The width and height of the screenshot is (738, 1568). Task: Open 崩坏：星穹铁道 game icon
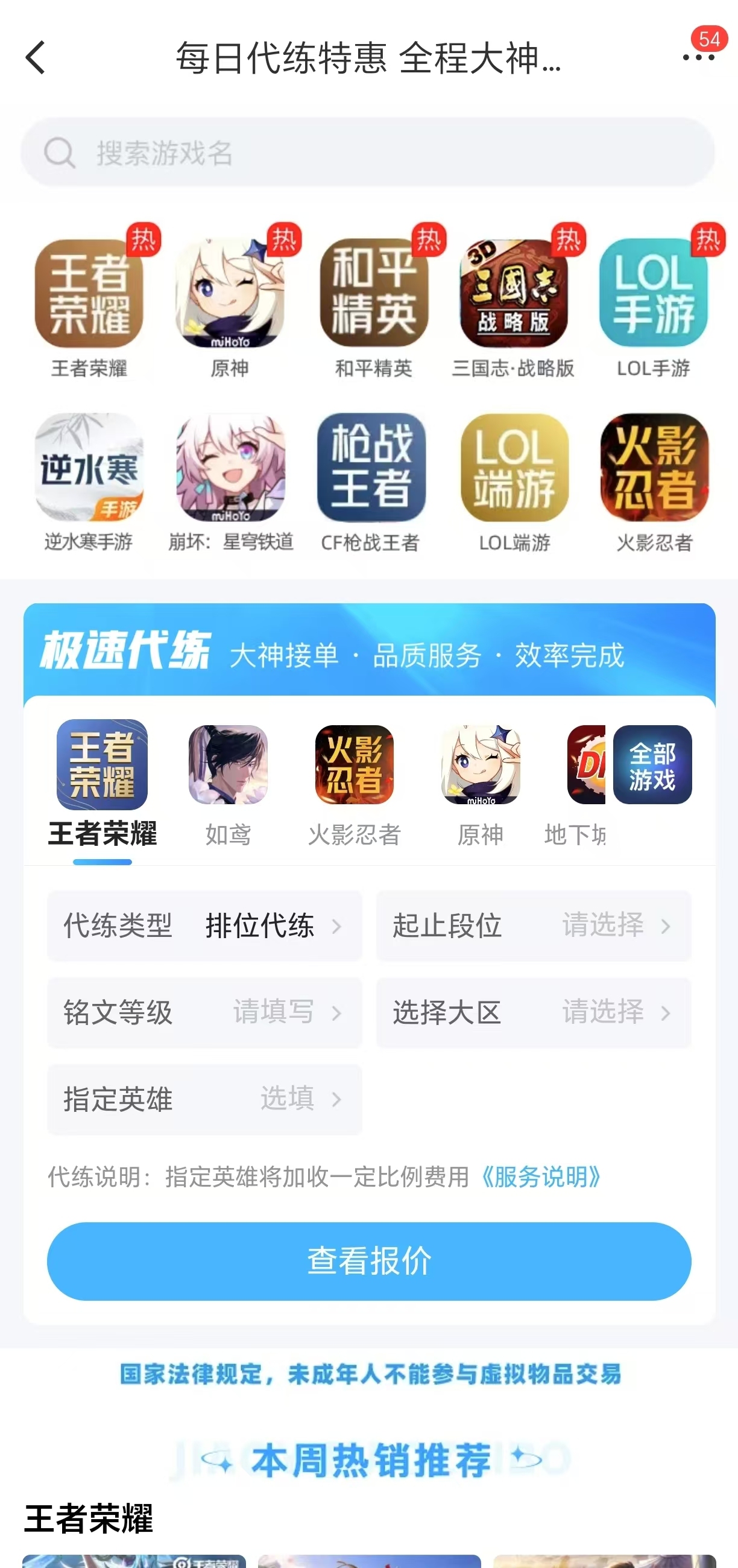pos(230,468)
